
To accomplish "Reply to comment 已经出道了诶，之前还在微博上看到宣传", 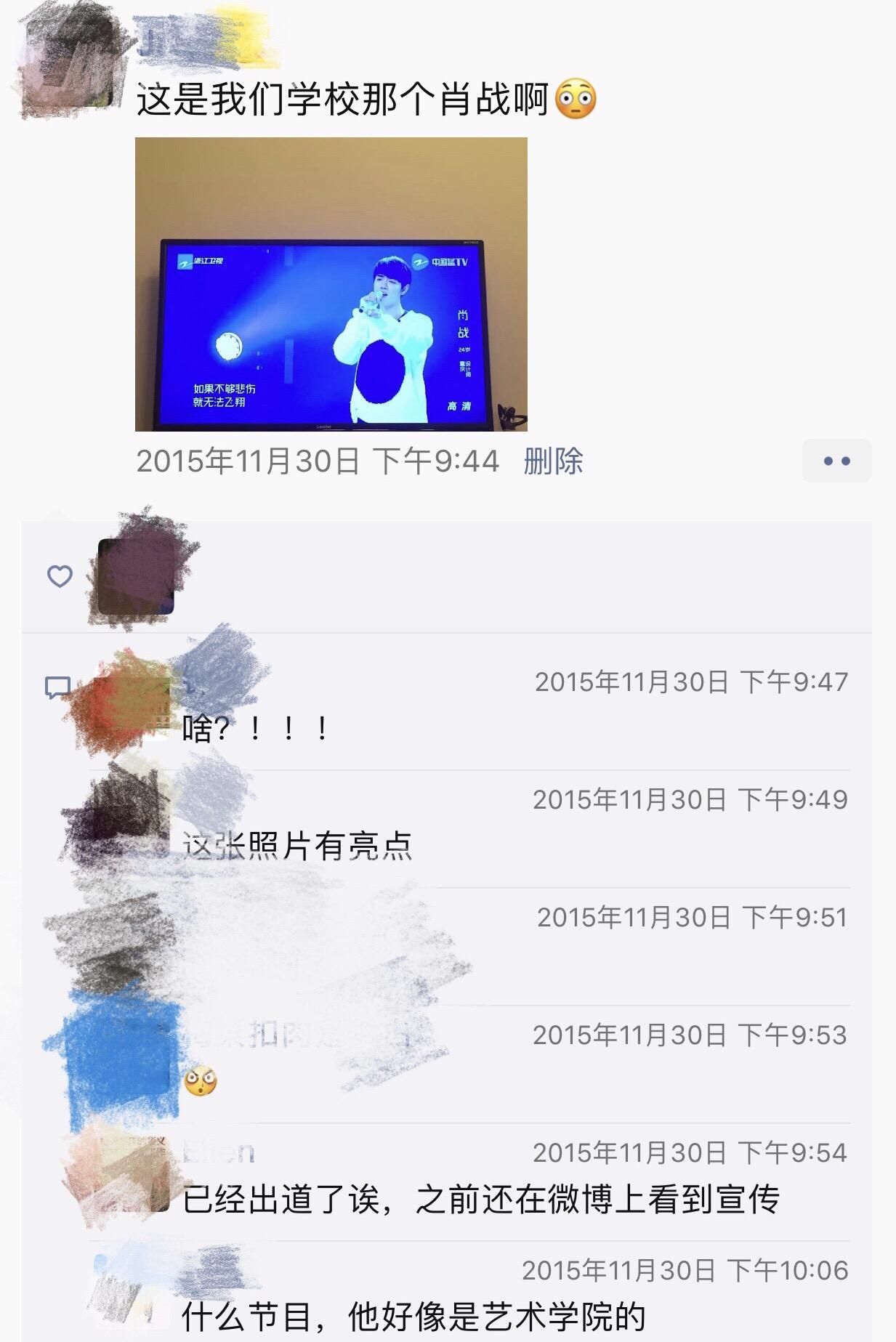I will coord(480,1200).
